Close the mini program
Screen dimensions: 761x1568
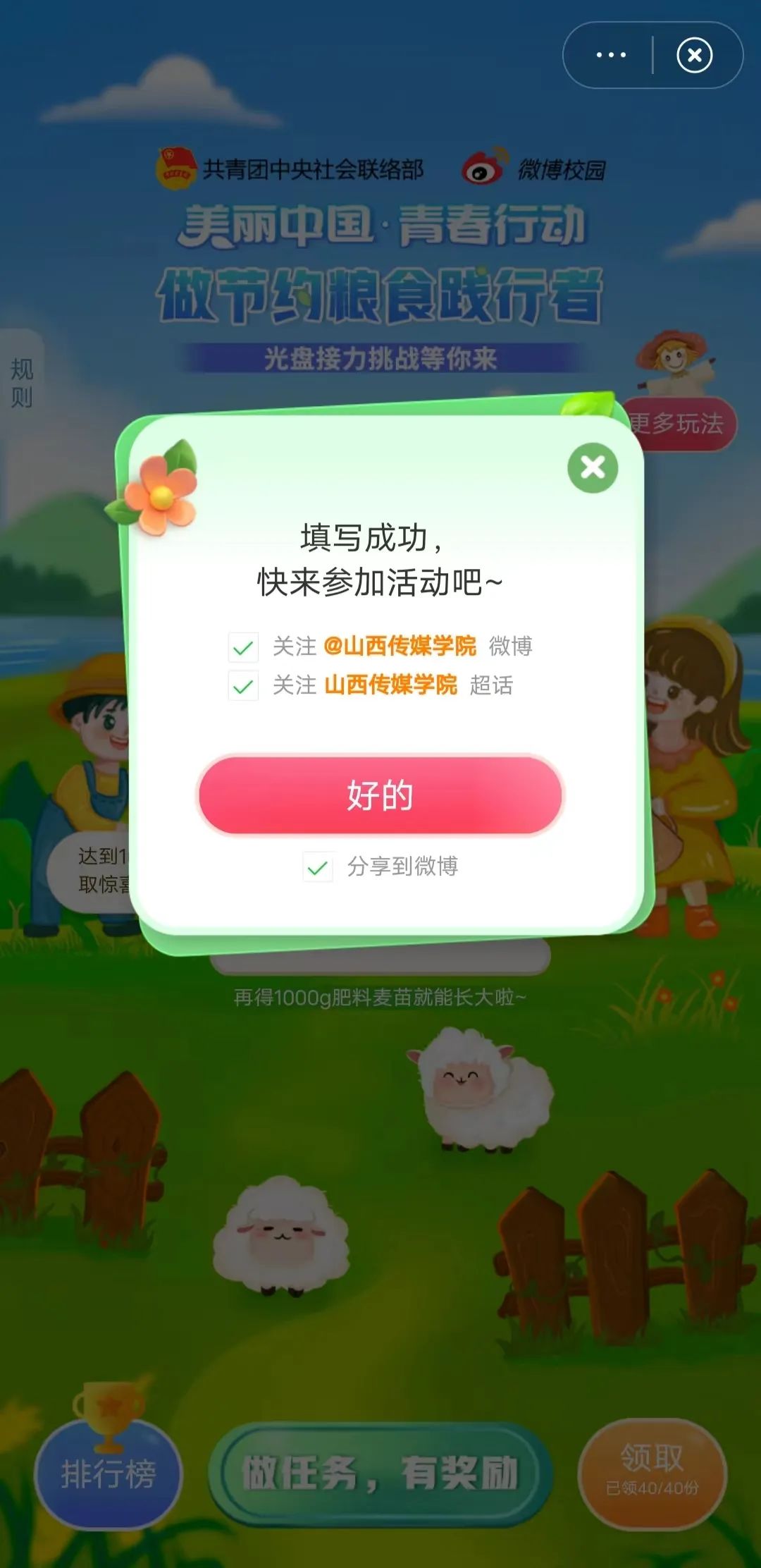pos(694,55)
